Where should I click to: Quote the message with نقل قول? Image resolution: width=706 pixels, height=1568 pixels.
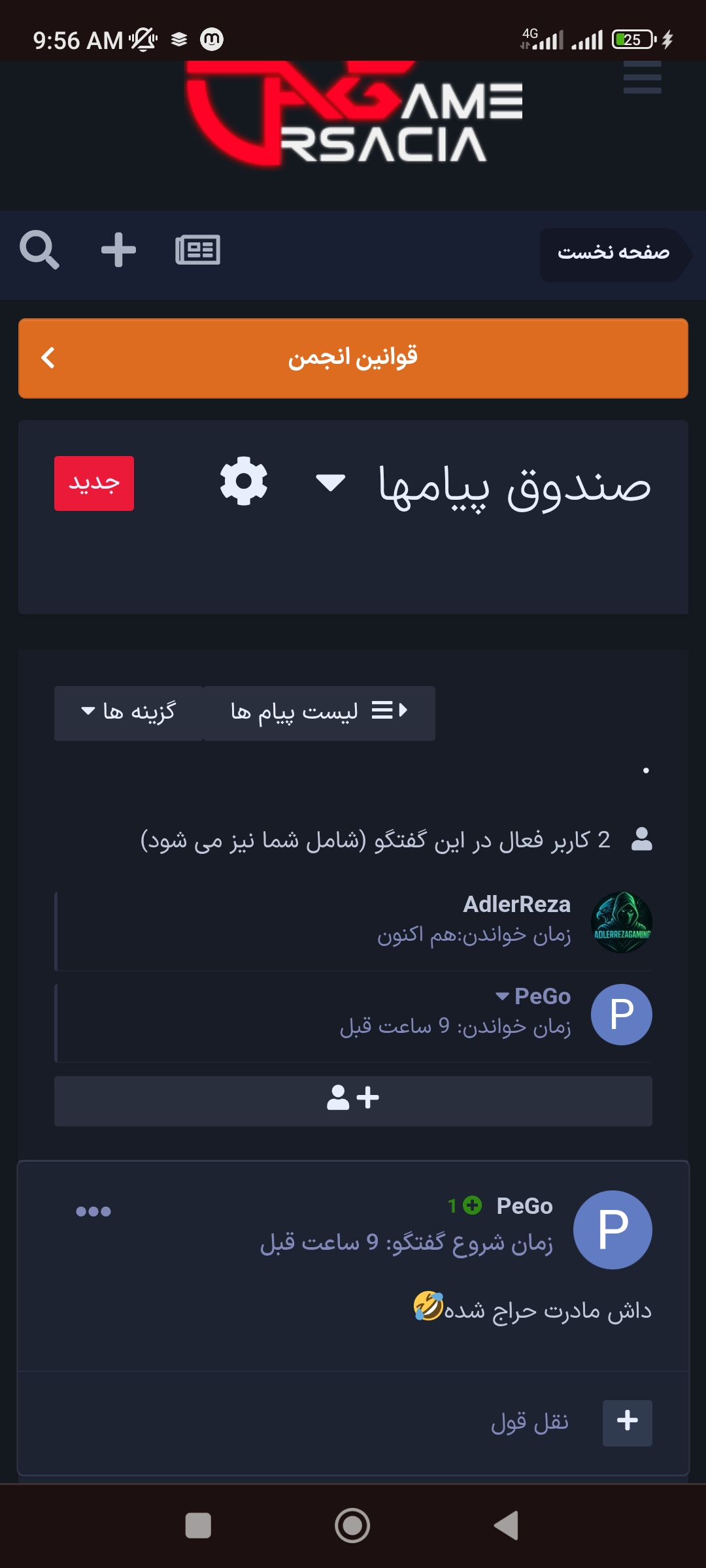coord(530,1422)
